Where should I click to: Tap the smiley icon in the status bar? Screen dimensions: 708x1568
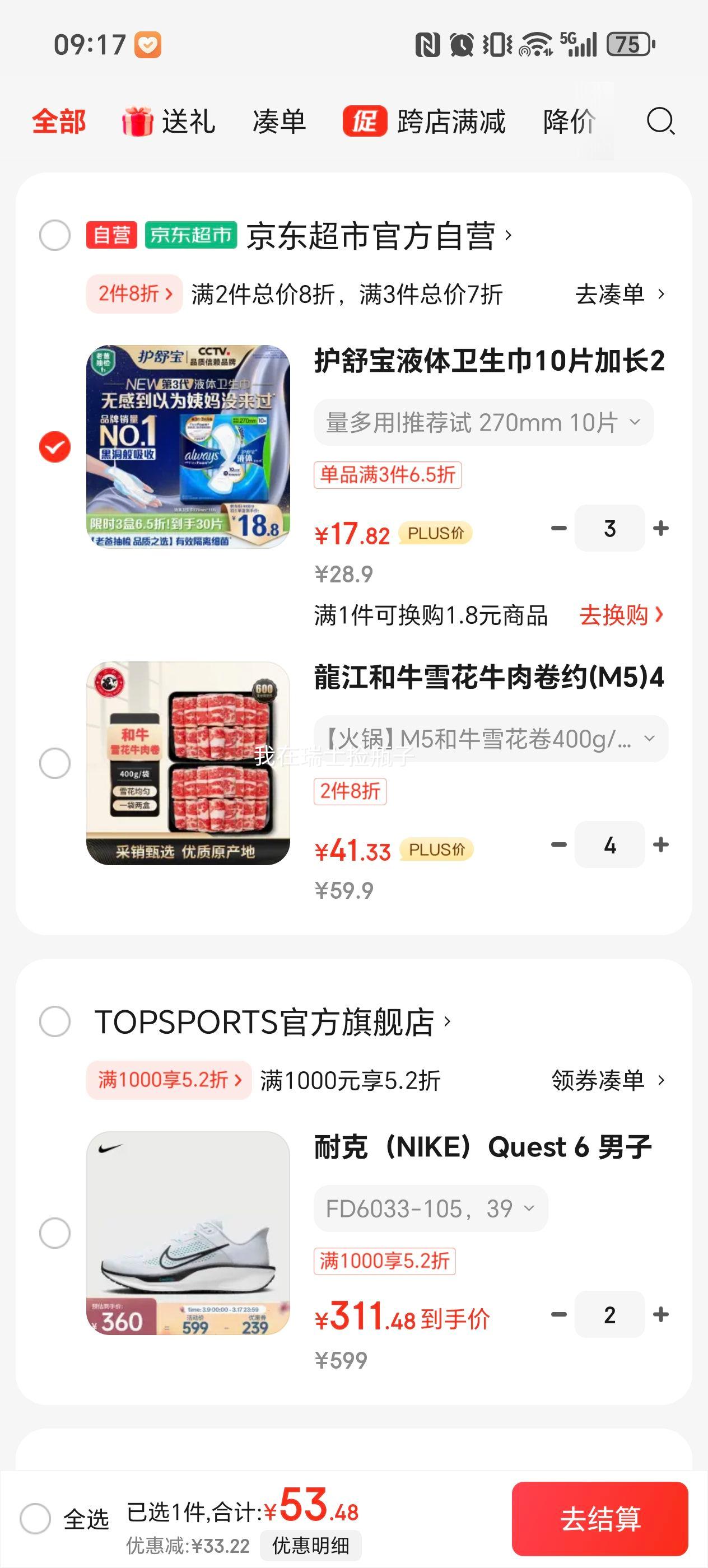click(x=148, y=44)
